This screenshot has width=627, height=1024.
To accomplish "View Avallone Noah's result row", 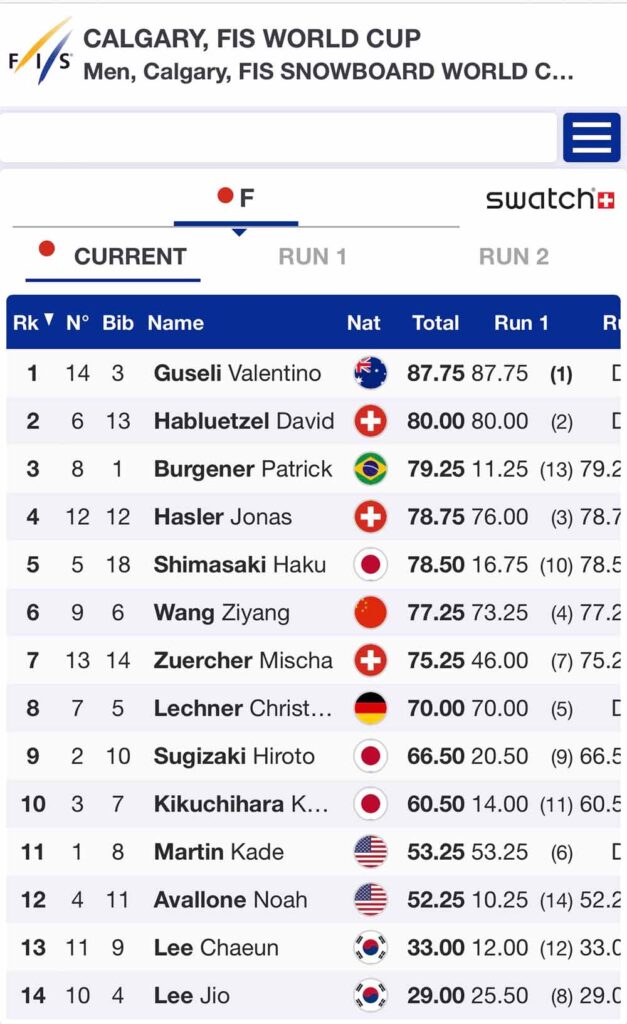I will coord(230,900).
